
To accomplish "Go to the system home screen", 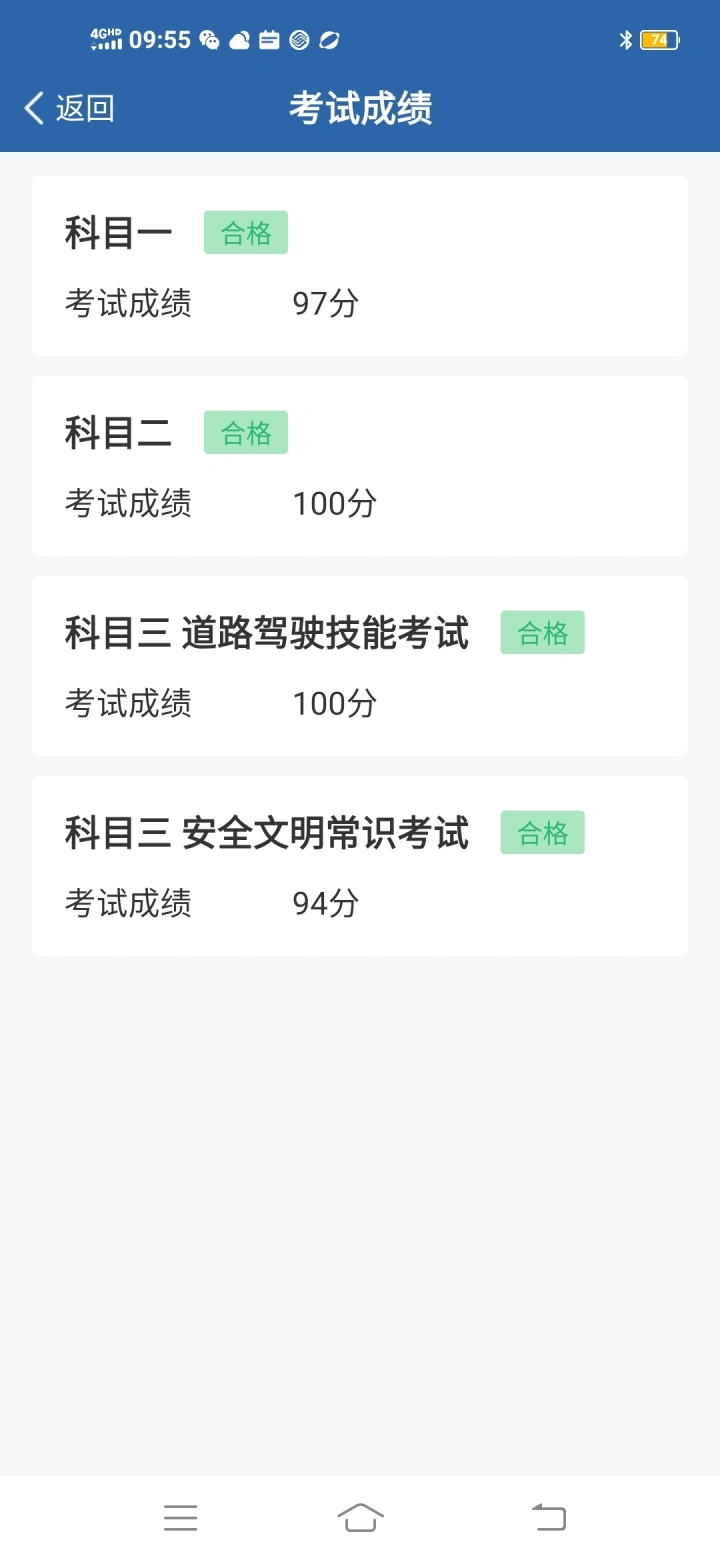I will [x=360, y=1517].
